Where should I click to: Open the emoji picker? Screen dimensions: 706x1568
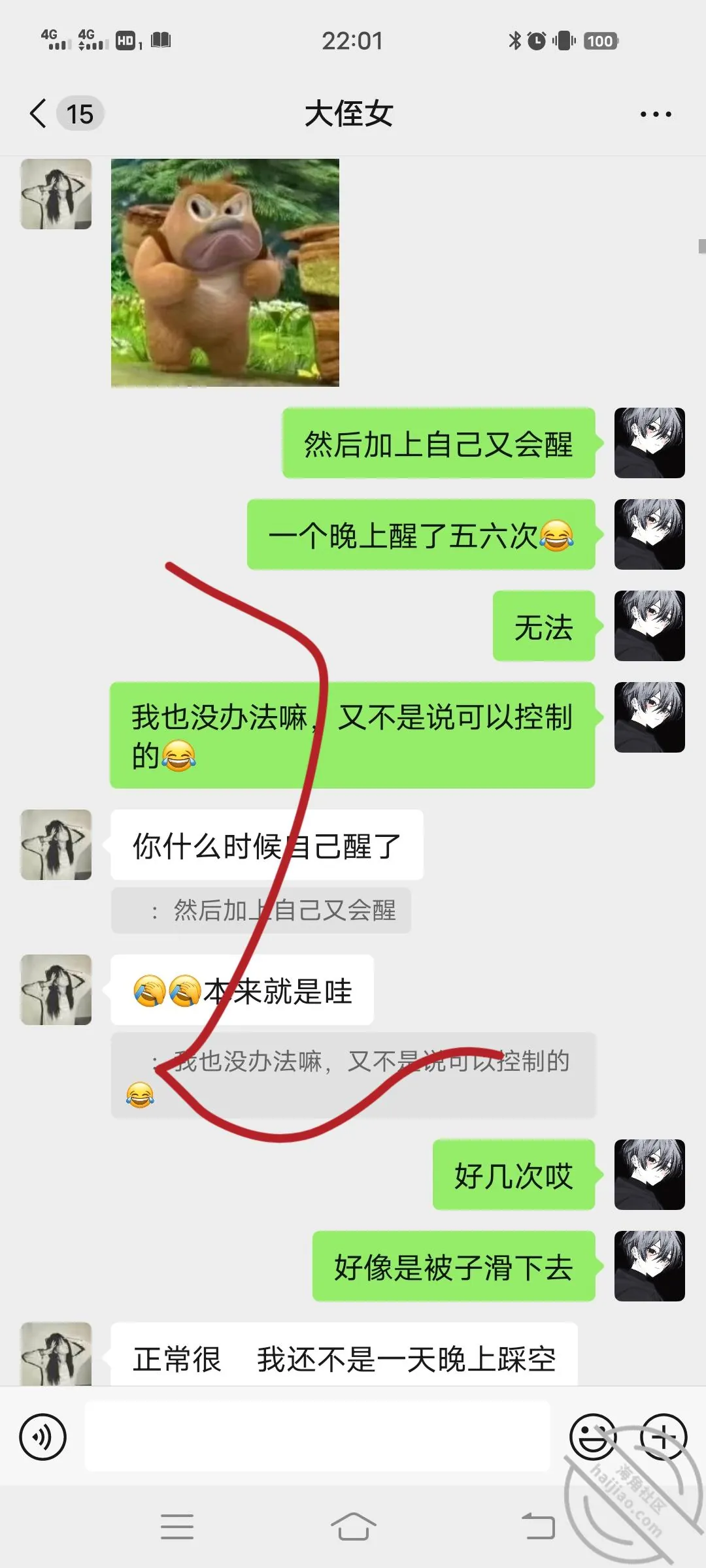click(593, 1437)
